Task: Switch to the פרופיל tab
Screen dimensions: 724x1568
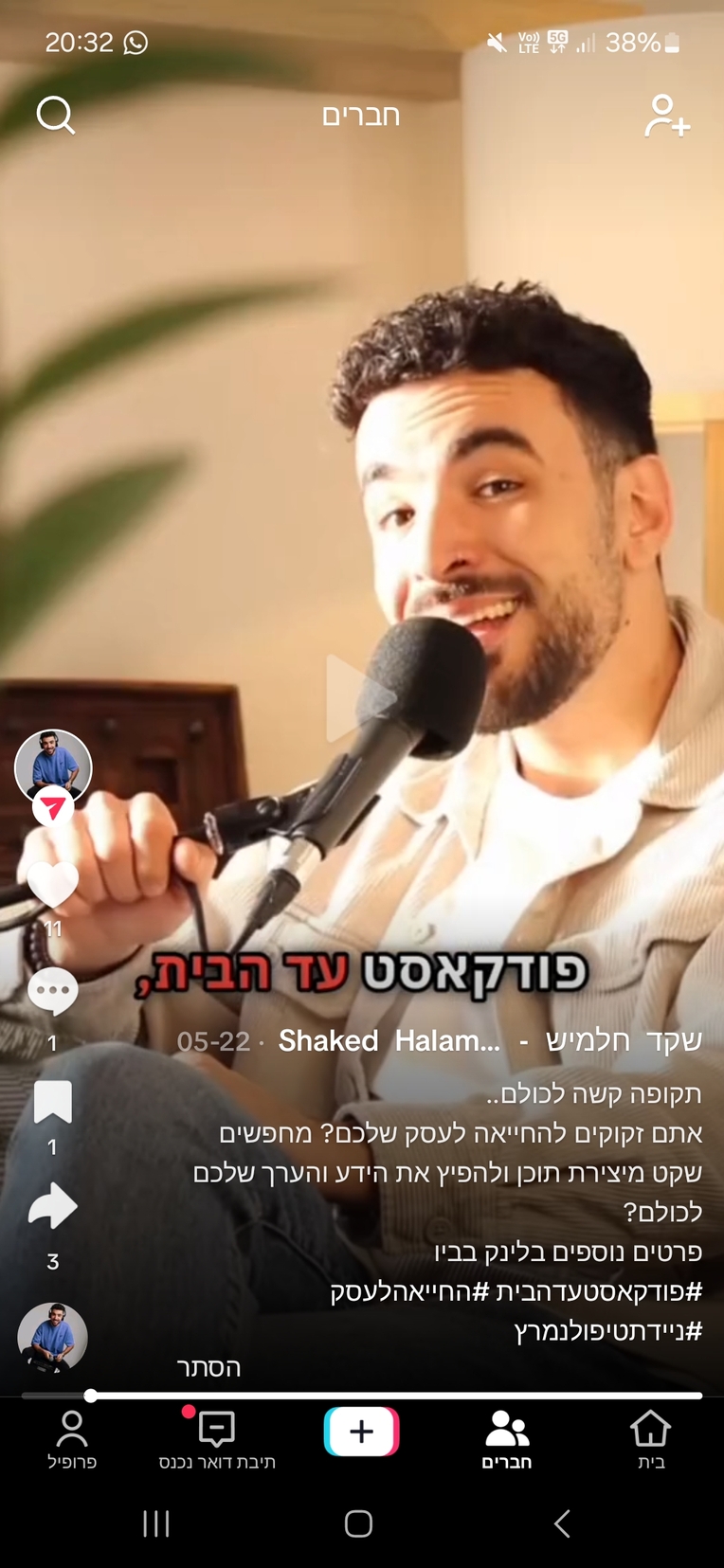Action: pyautogui.click(x=72, y=1439)
